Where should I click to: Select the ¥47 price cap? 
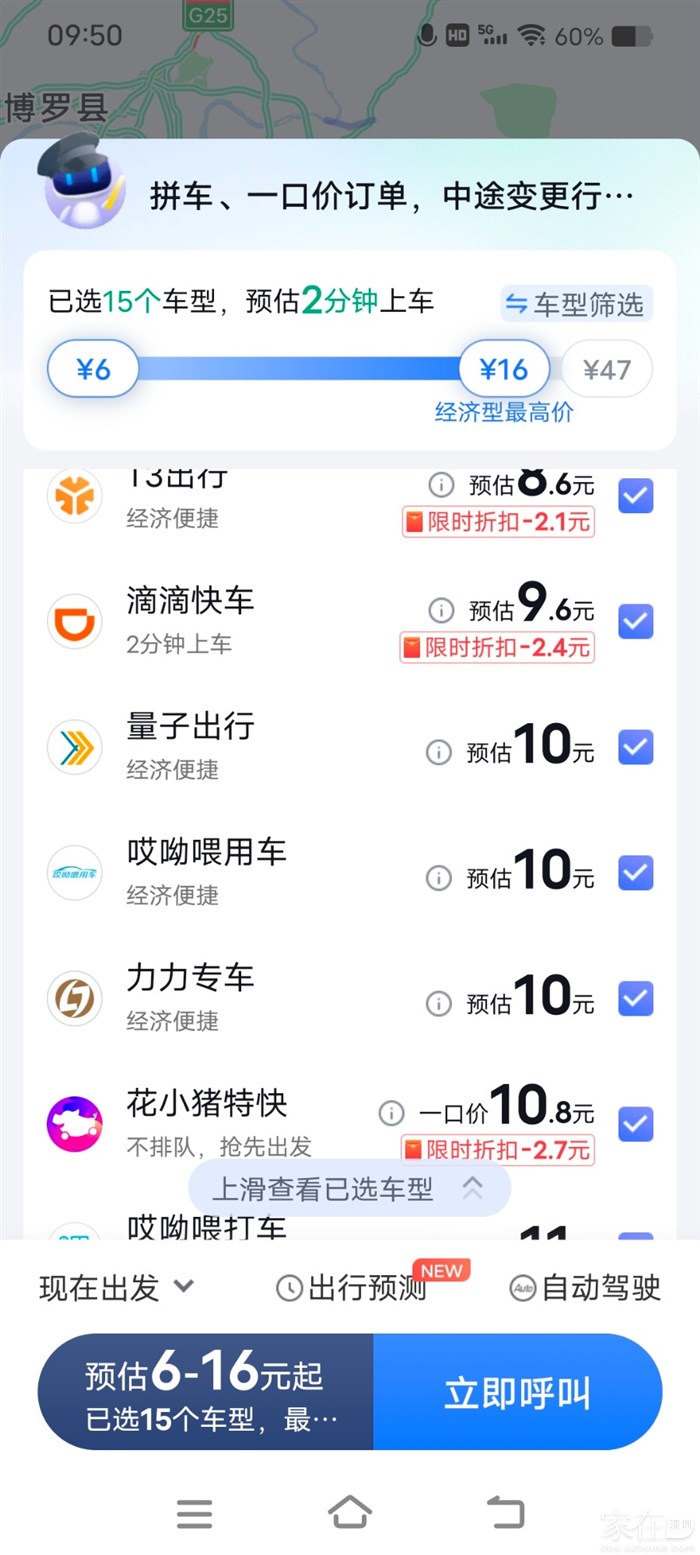(x=606, y=370)
